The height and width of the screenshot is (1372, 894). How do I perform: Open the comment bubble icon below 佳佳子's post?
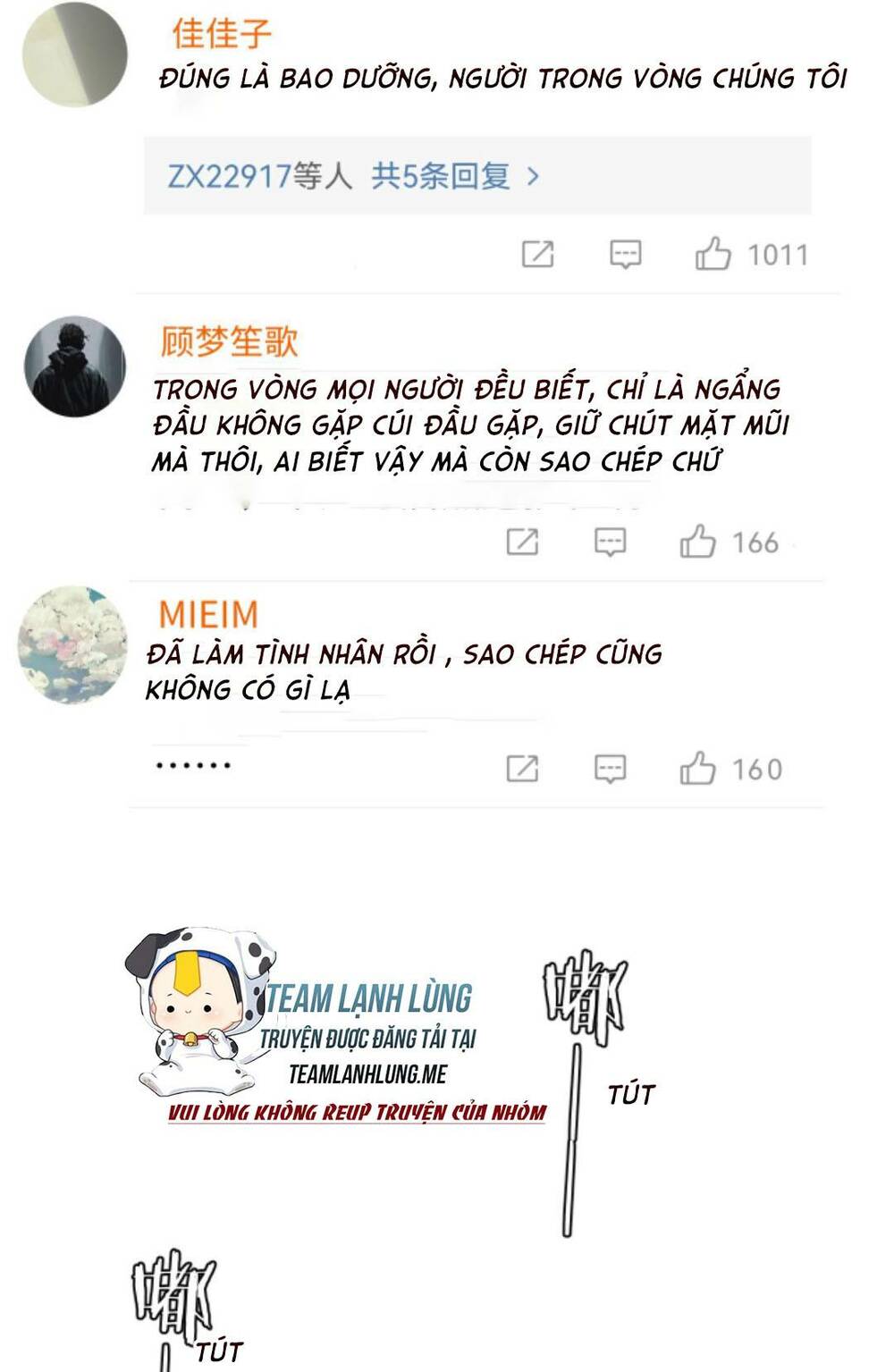pyautogui.click(x=626, y=254)
